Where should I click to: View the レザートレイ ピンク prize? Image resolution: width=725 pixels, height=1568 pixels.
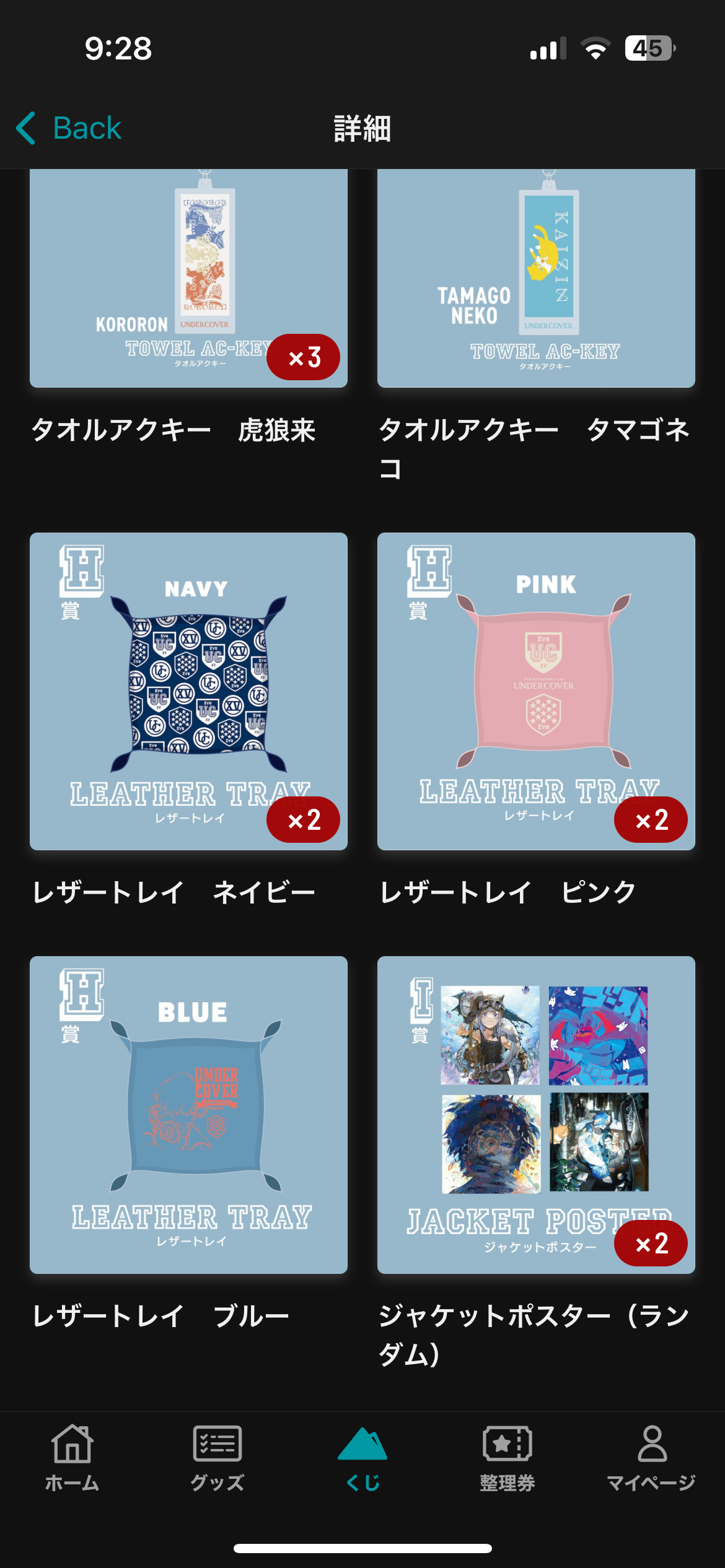(x=536, y=691)
